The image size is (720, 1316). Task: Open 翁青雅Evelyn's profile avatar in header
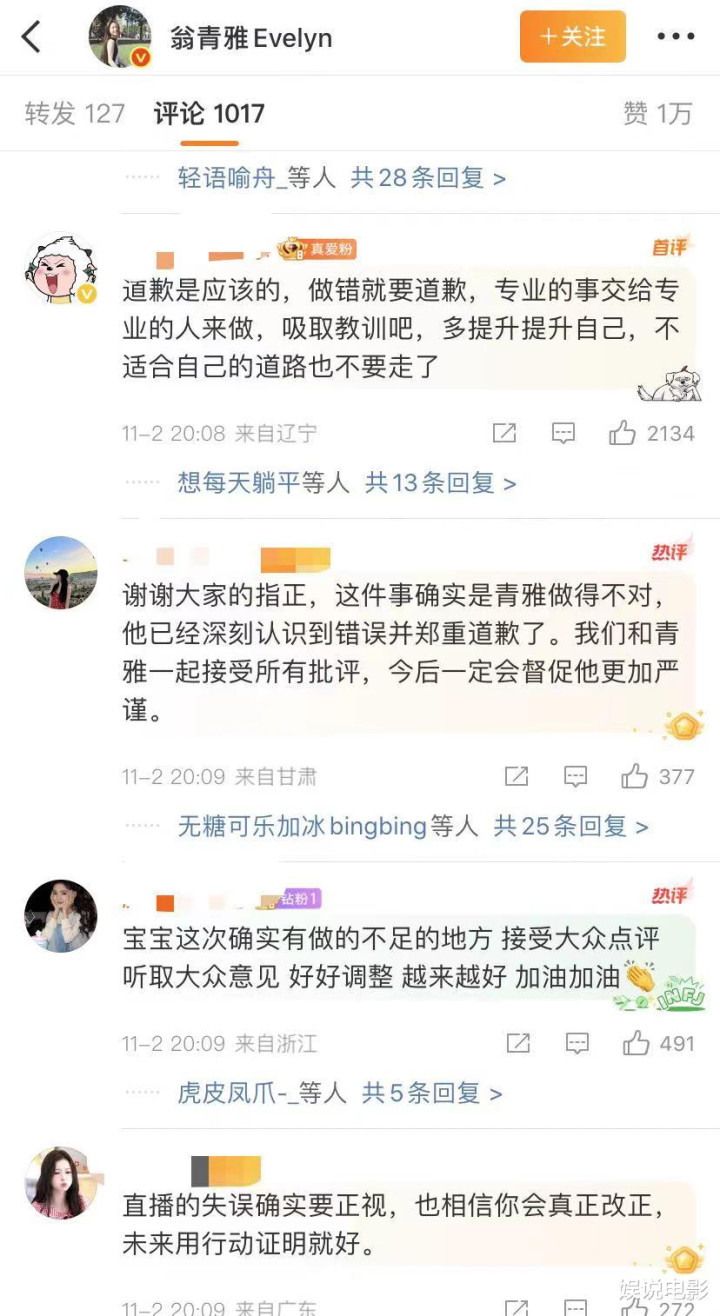(120, 37)
